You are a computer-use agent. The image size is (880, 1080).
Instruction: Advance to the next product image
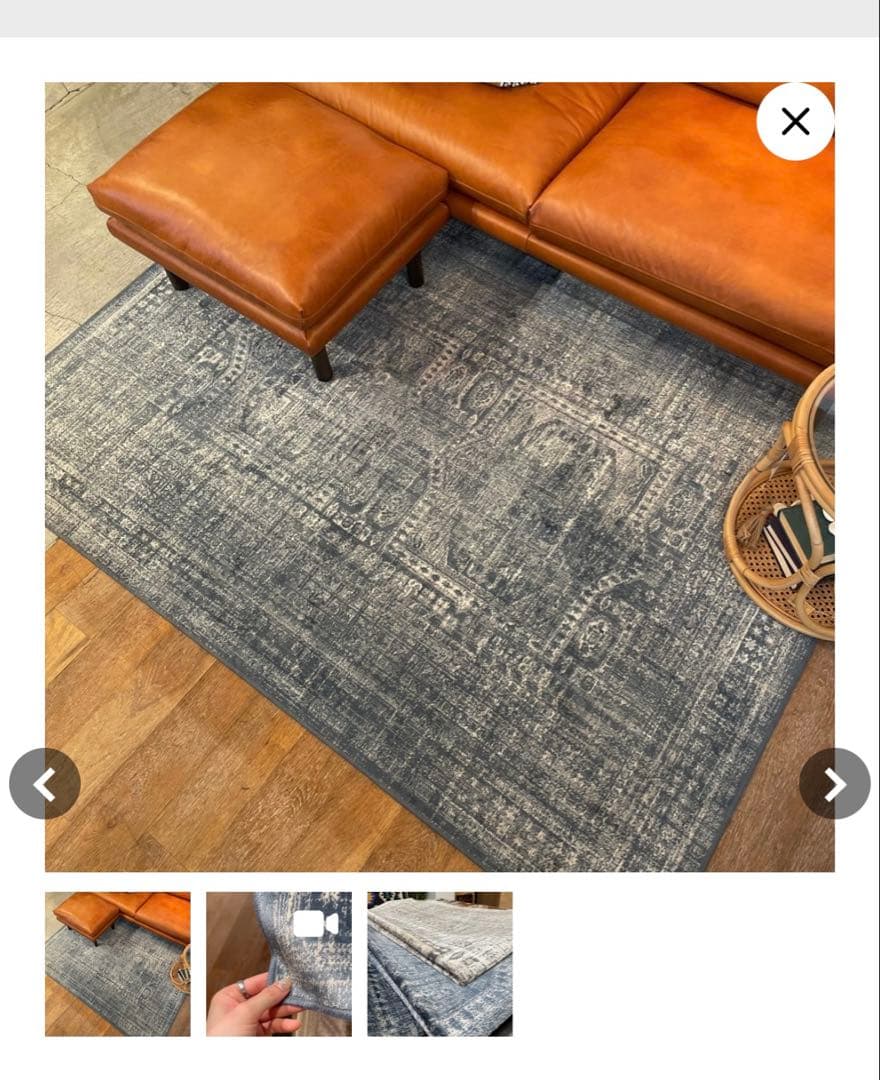tap(834, 784)
